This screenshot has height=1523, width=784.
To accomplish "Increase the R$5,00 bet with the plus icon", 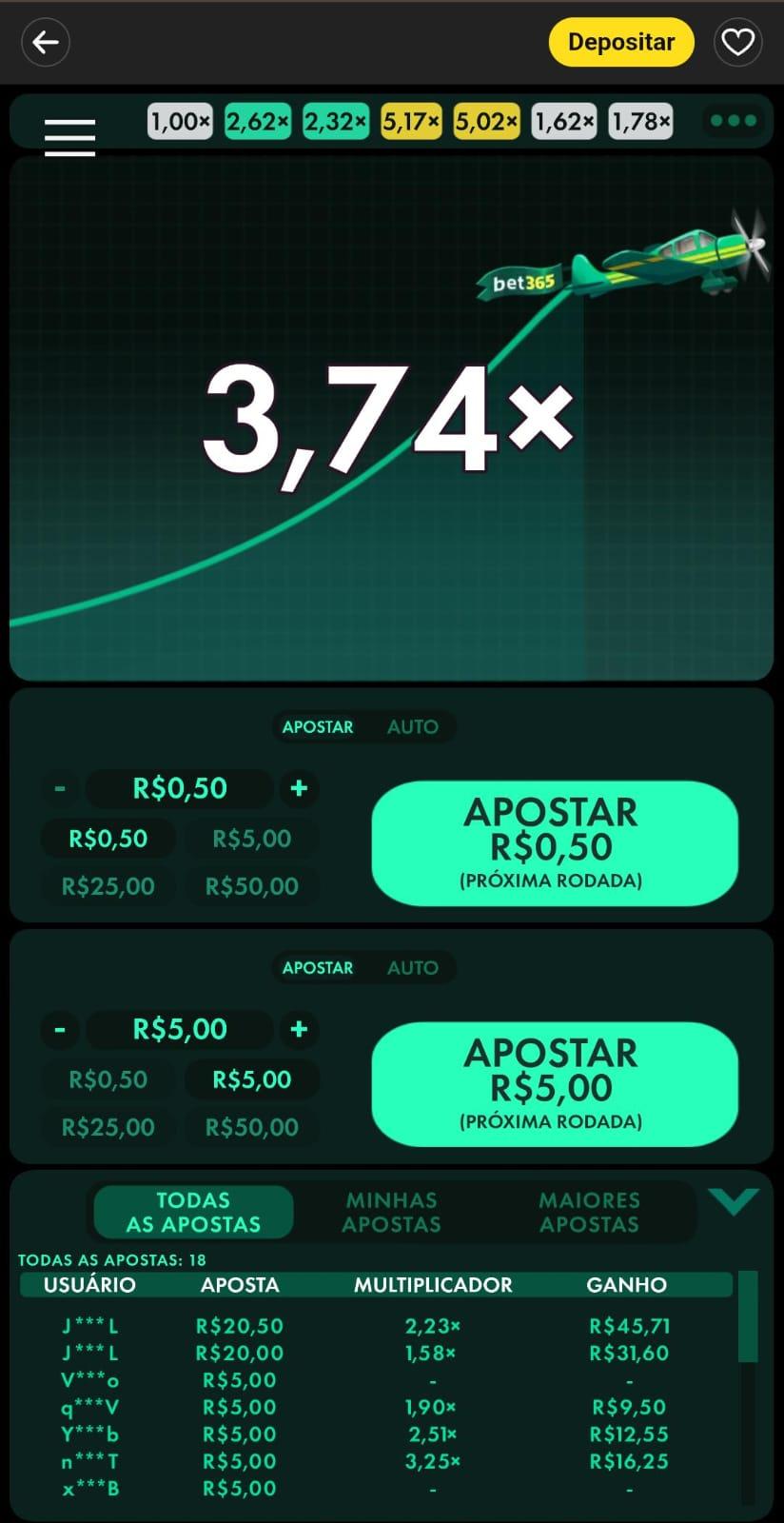I will (x=299, y=1030).
